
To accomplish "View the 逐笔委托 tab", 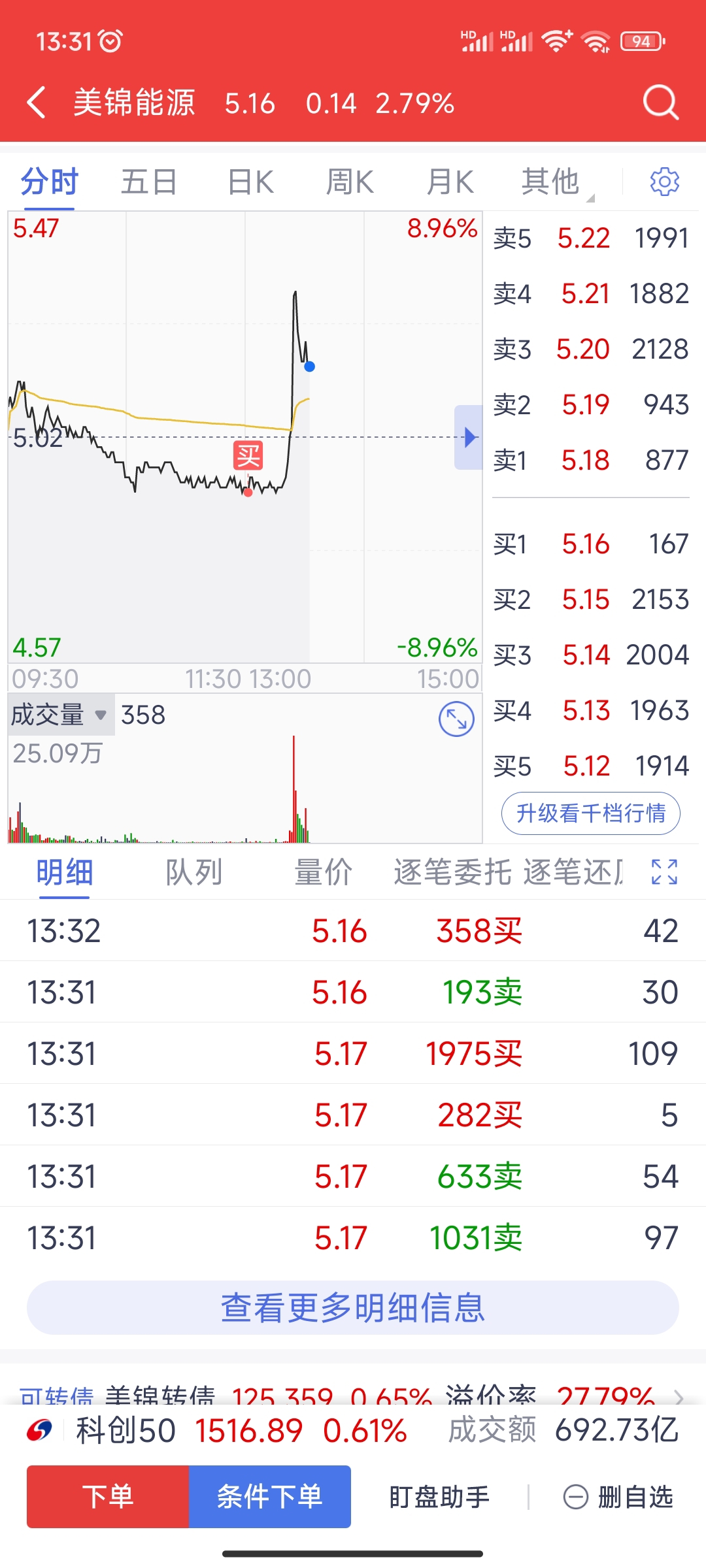I will (x=452, y=872).
